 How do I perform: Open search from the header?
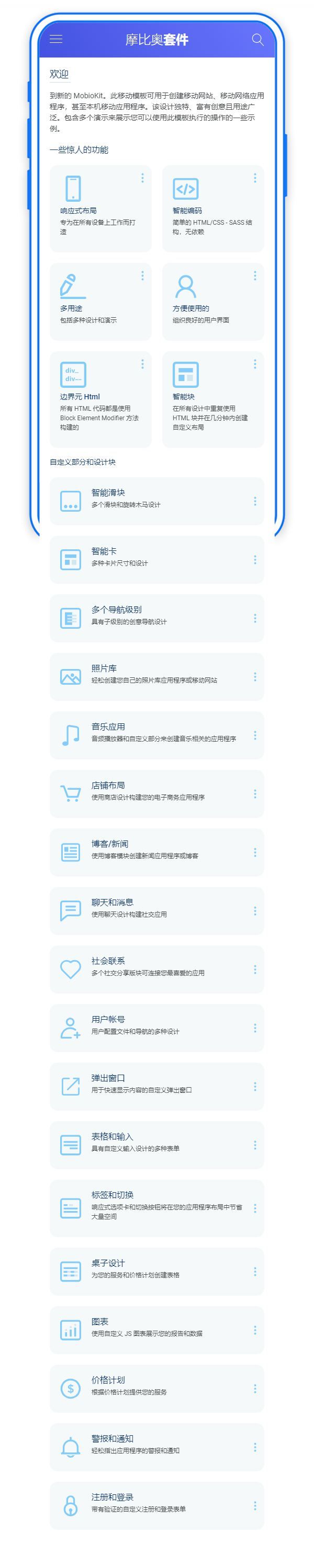[257, 40]
